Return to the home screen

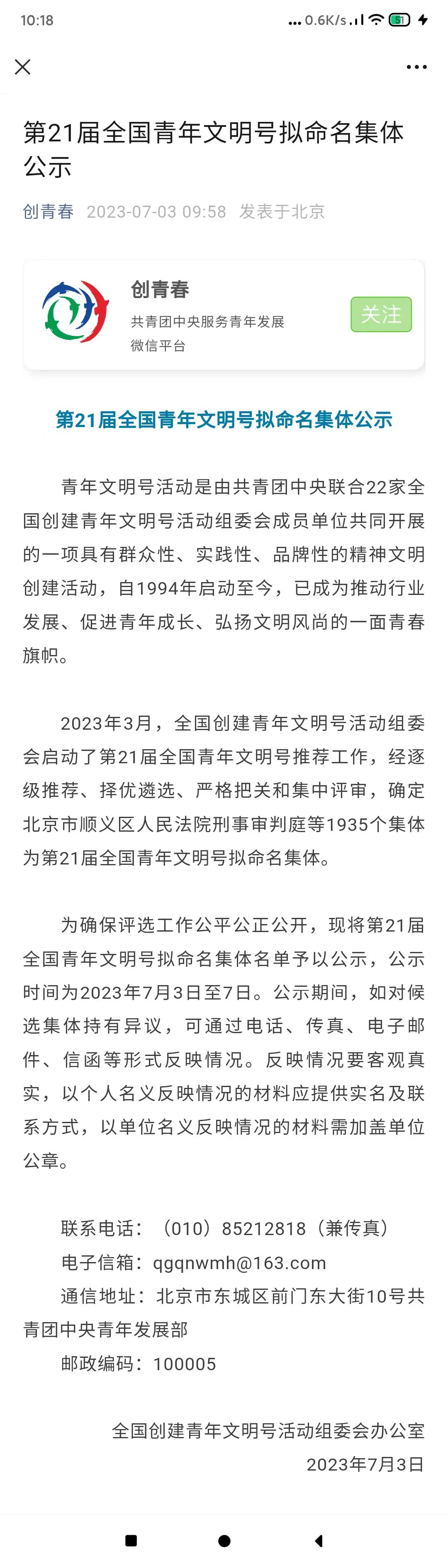[x=224, y=1541]
